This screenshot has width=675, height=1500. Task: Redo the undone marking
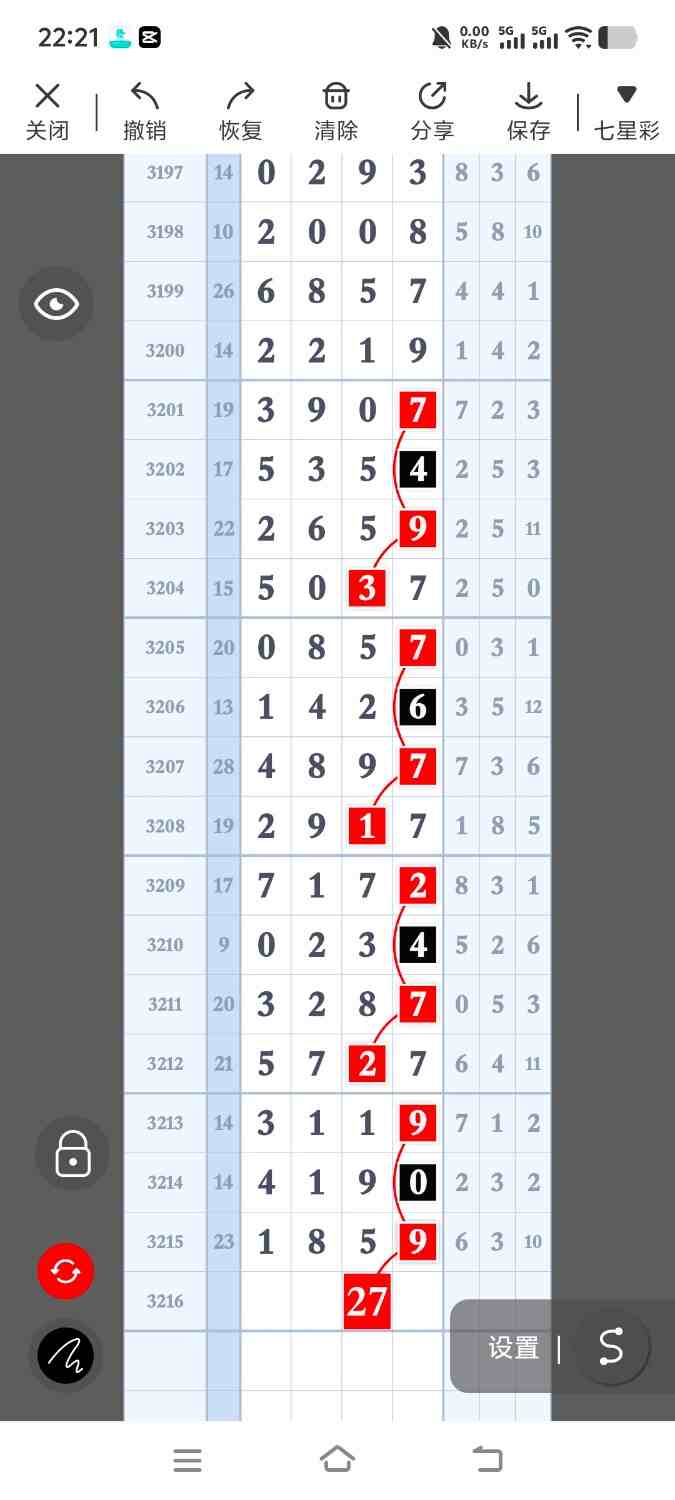[x=240, y=111]
